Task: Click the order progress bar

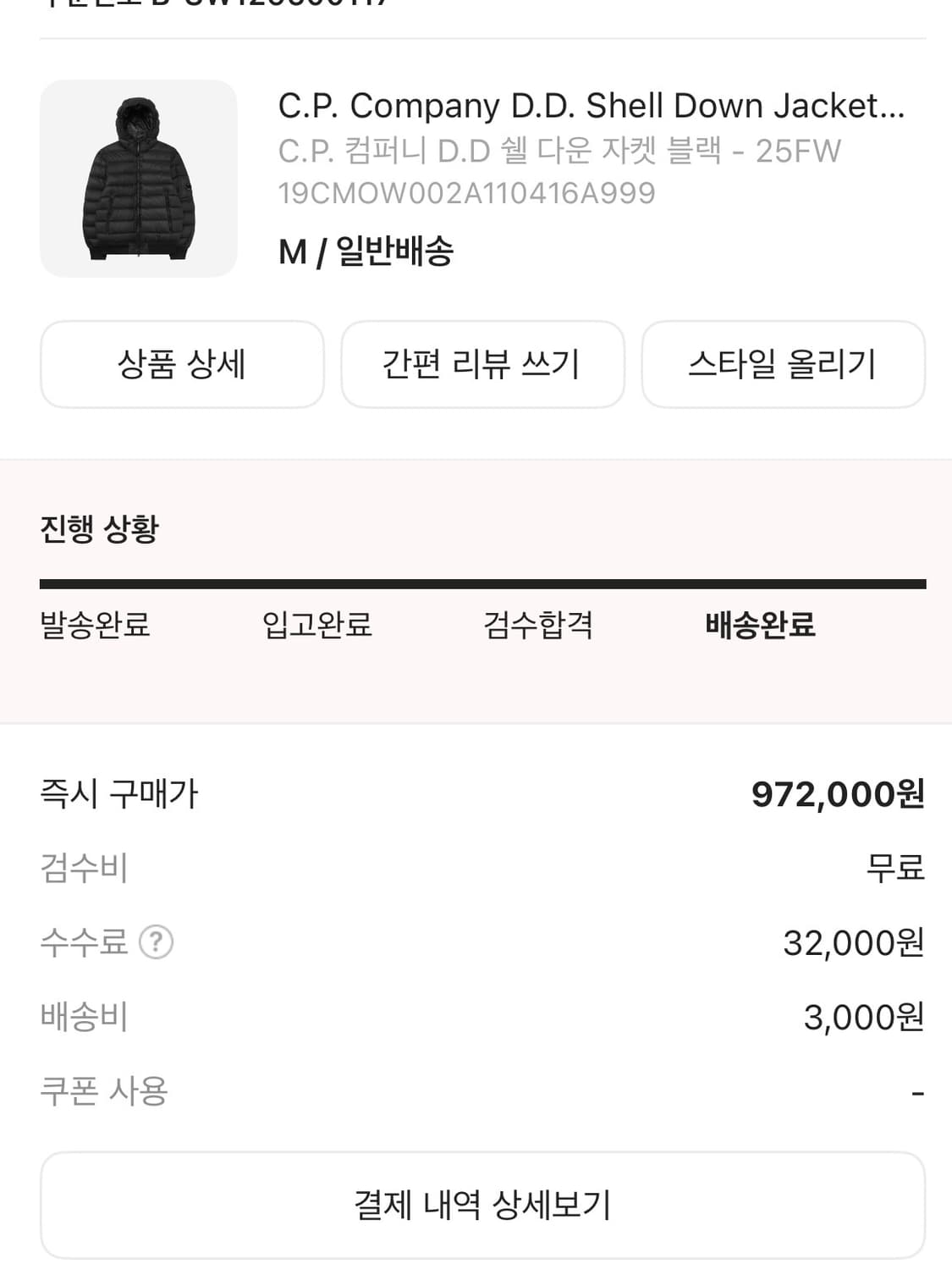Action: click(476, 582)
